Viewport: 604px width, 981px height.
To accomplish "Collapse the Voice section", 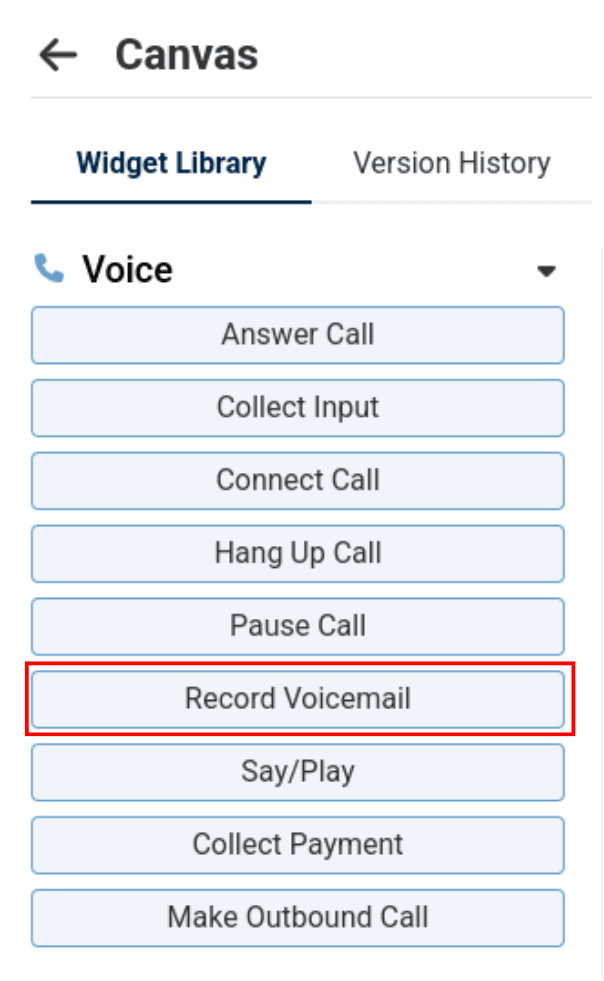I will 545,271.
